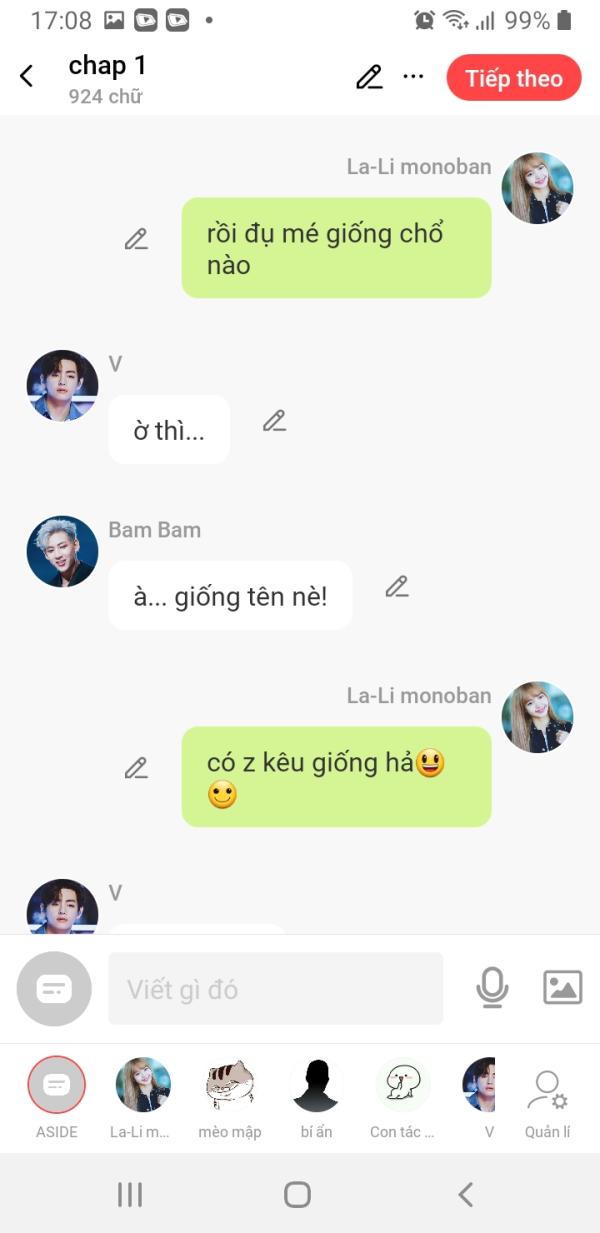Tap the Tiếp theo button
Screen dimensions: 600x1233
[x=514, y=78]
